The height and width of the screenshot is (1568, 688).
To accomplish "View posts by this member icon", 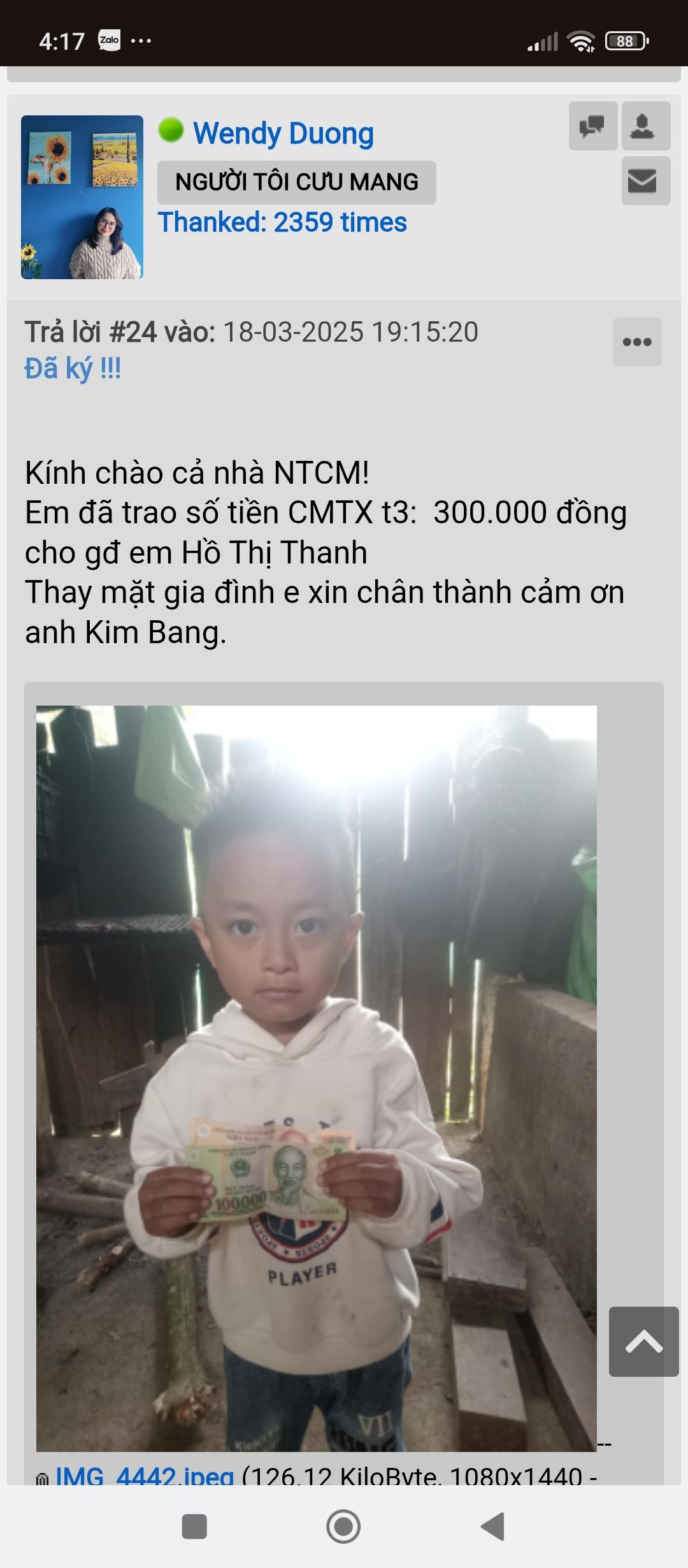I will pos(592,126).
